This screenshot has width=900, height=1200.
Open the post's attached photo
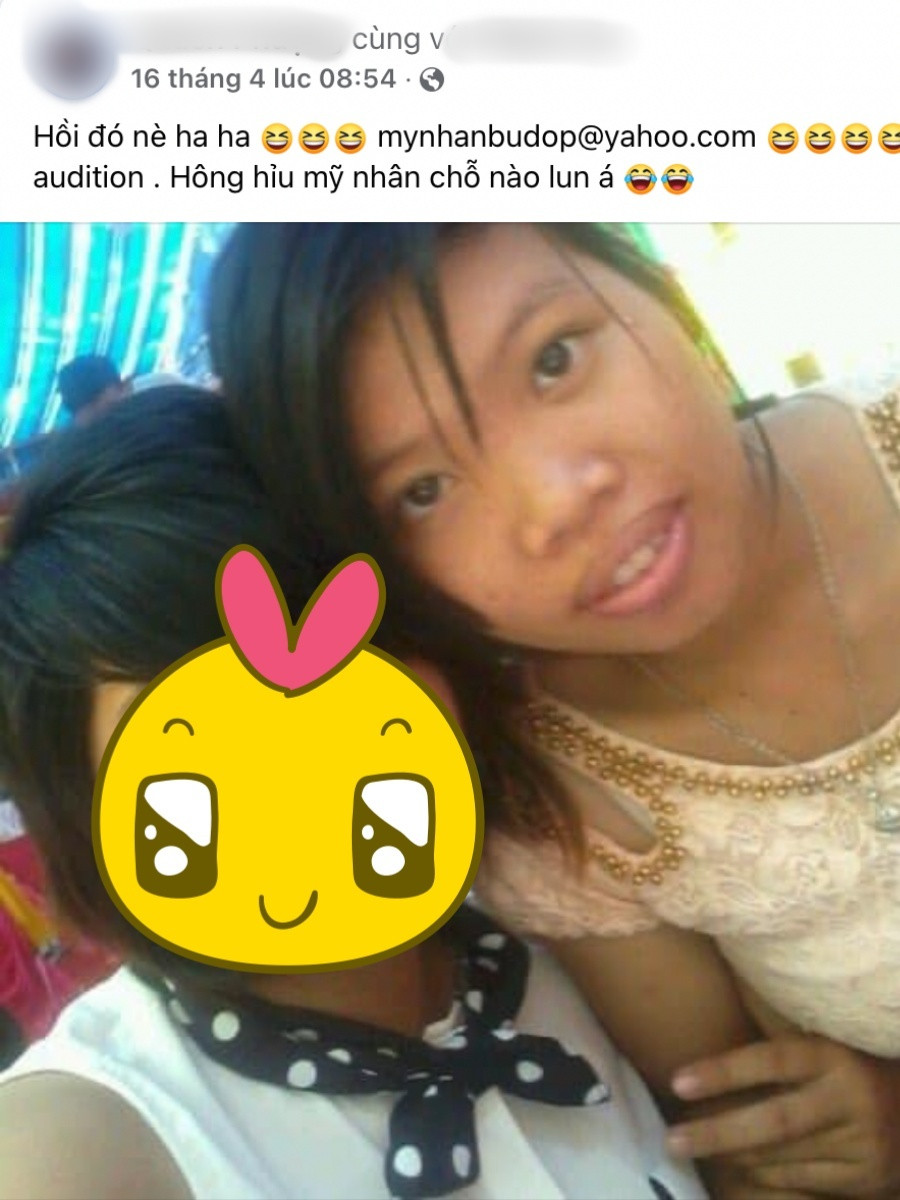[x=450, y=710]
